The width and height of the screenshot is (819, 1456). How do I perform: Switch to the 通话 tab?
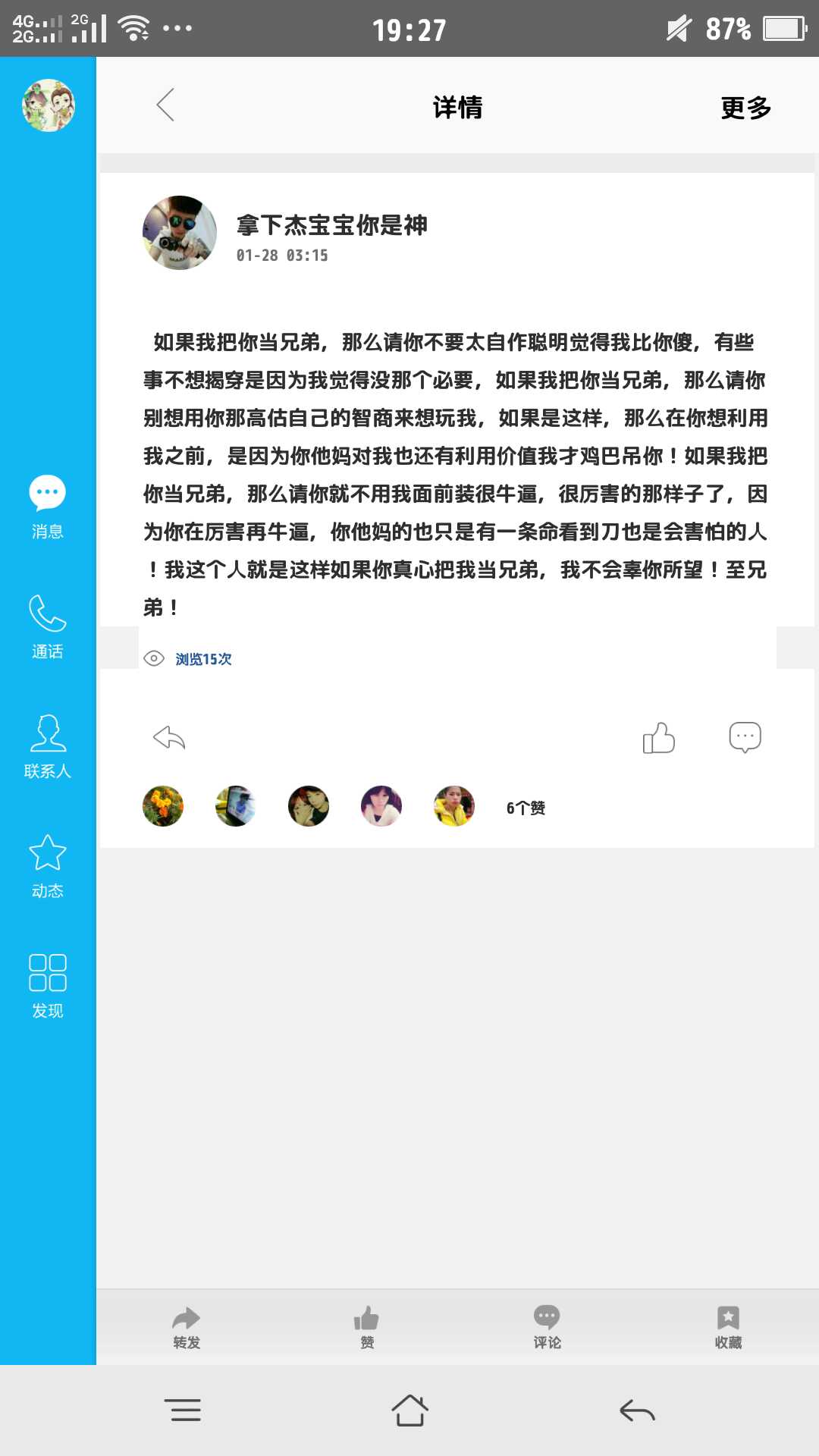[47, 626]
